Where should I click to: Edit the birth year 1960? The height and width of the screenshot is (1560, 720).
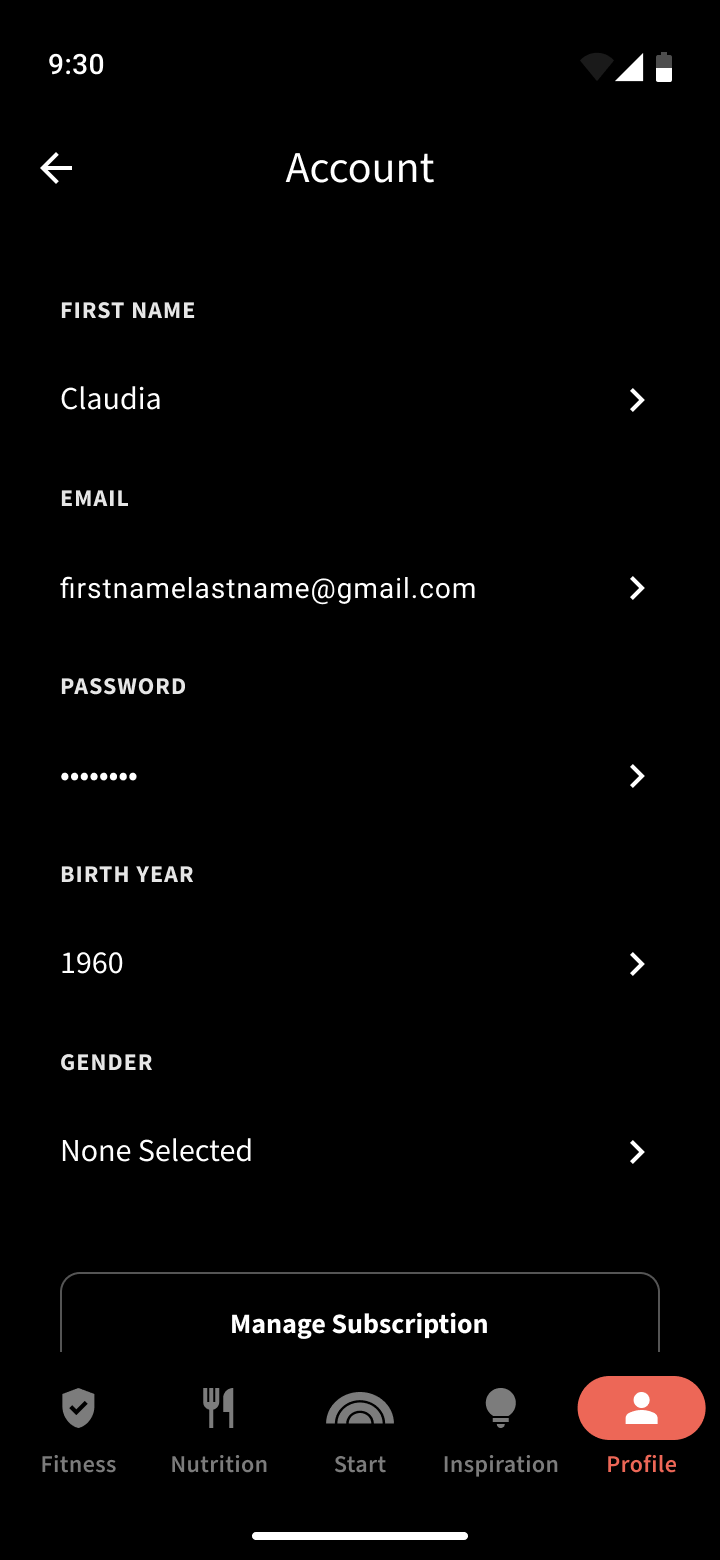(x=358, y=964)
